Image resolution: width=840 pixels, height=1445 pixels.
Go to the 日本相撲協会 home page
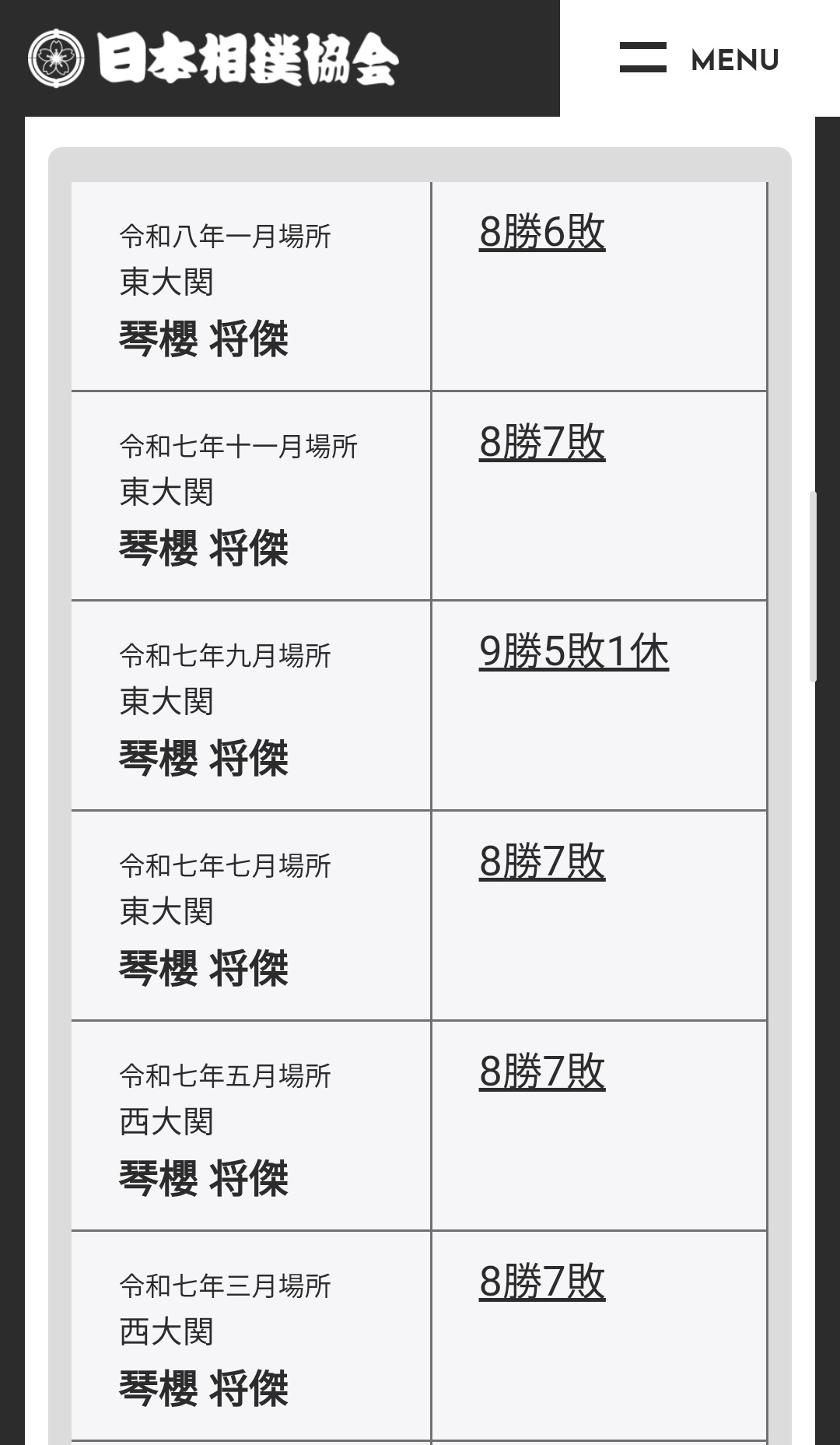213,58
